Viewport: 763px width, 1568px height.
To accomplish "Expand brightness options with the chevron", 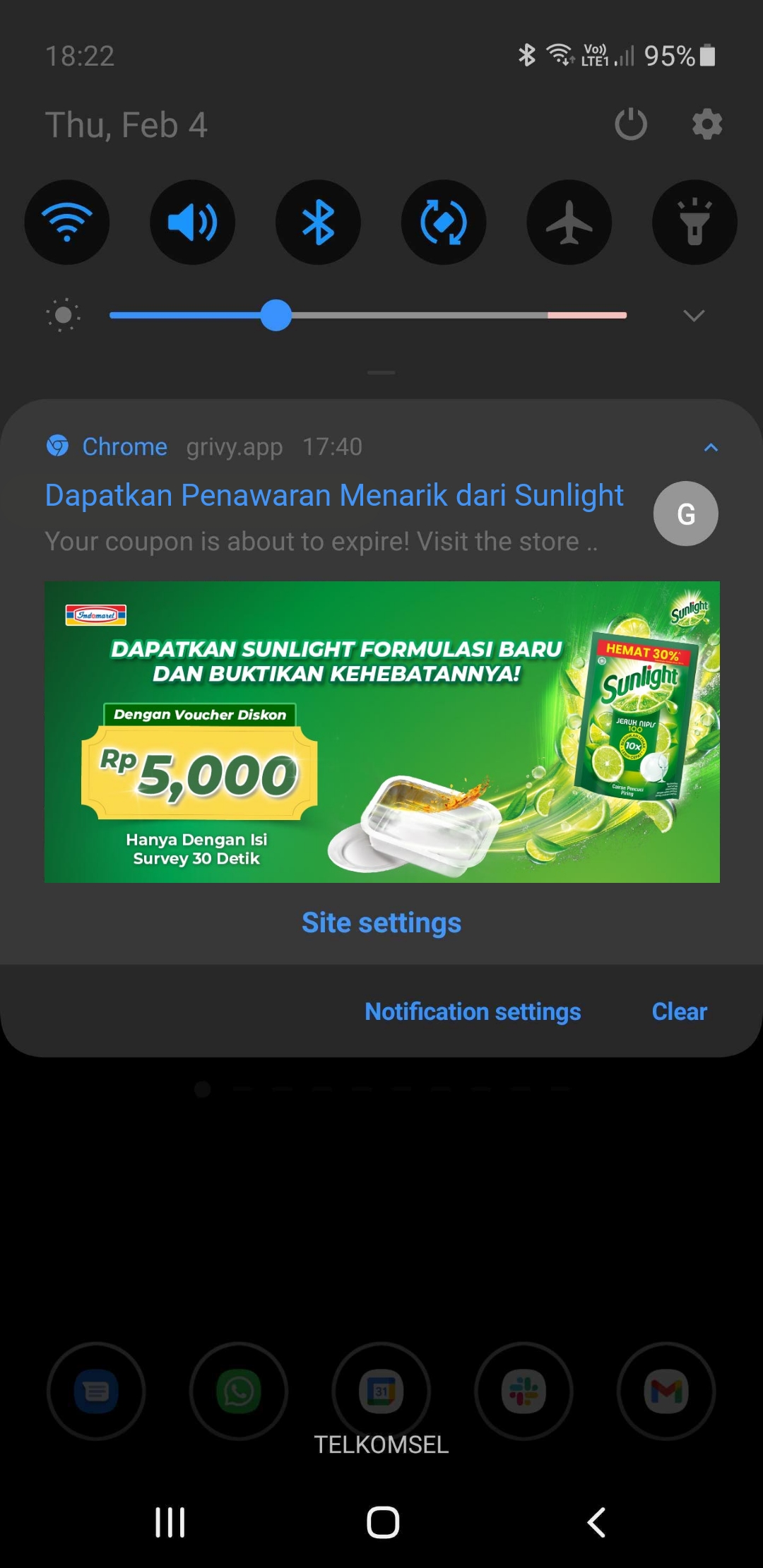I will (x=694, y=315).
